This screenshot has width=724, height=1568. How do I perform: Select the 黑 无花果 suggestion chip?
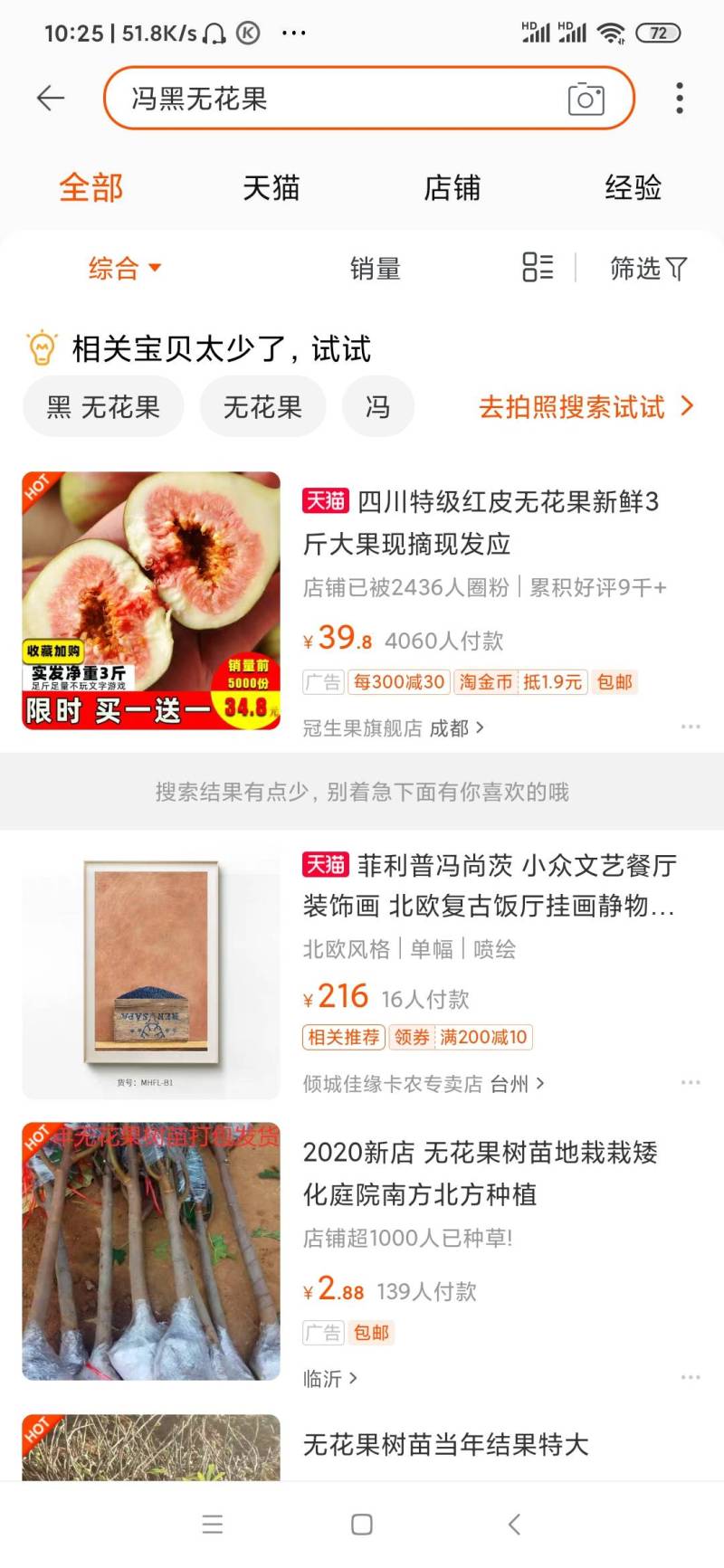103,407
